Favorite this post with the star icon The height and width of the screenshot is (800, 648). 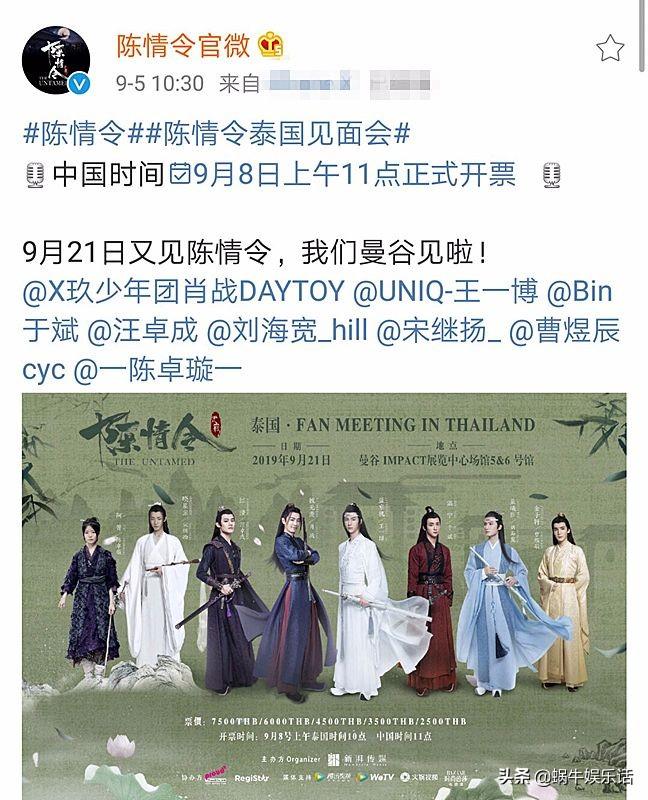(609, 47)
